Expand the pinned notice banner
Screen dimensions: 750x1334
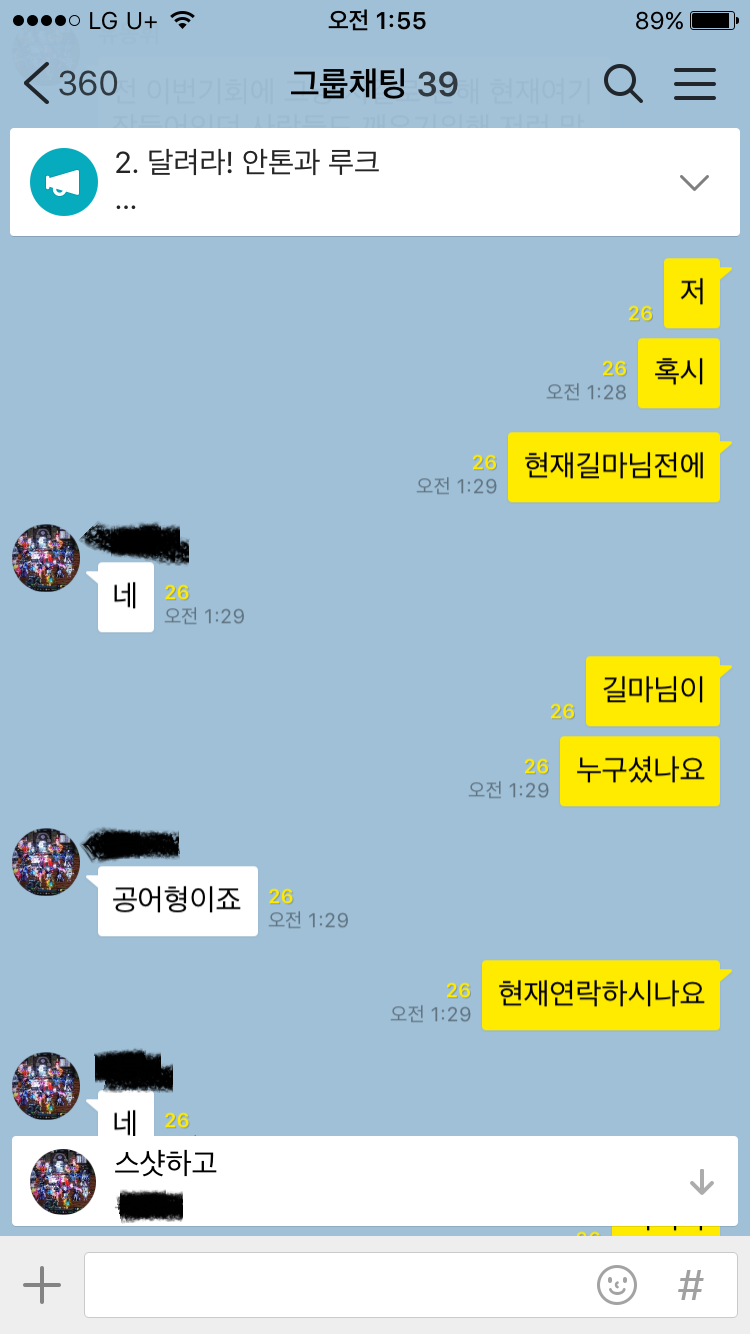[x=693, y=182]
